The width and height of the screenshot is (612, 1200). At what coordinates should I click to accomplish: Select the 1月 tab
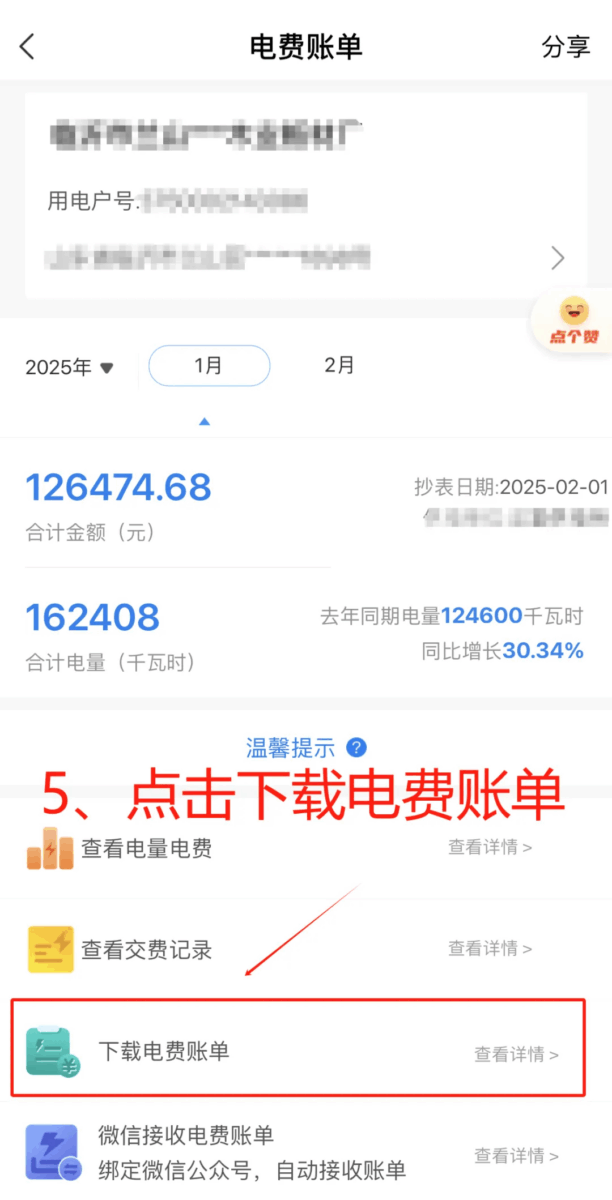209,366
